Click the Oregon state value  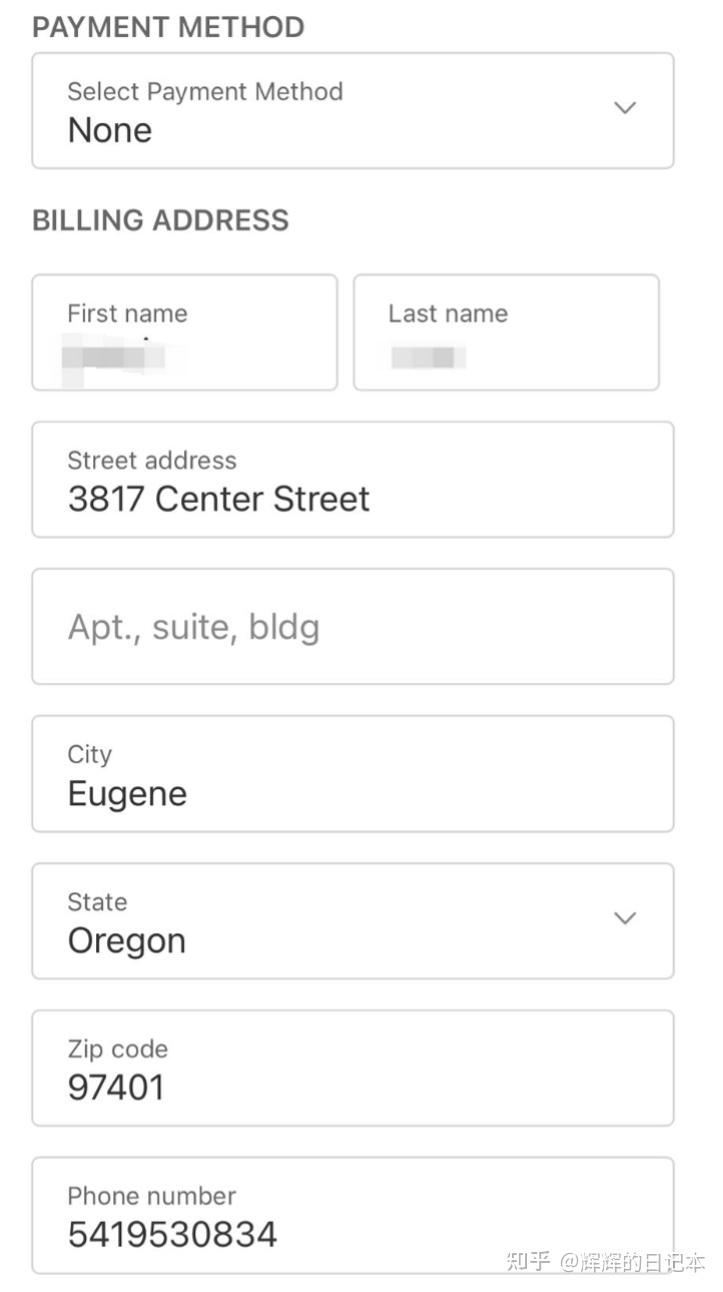(126, 940)
